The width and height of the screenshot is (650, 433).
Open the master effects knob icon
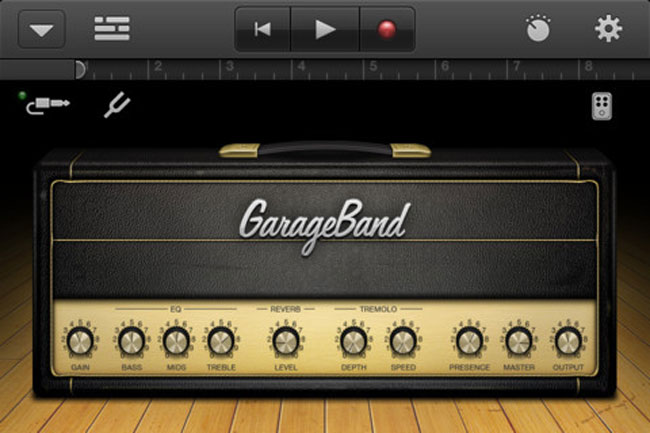539,29
